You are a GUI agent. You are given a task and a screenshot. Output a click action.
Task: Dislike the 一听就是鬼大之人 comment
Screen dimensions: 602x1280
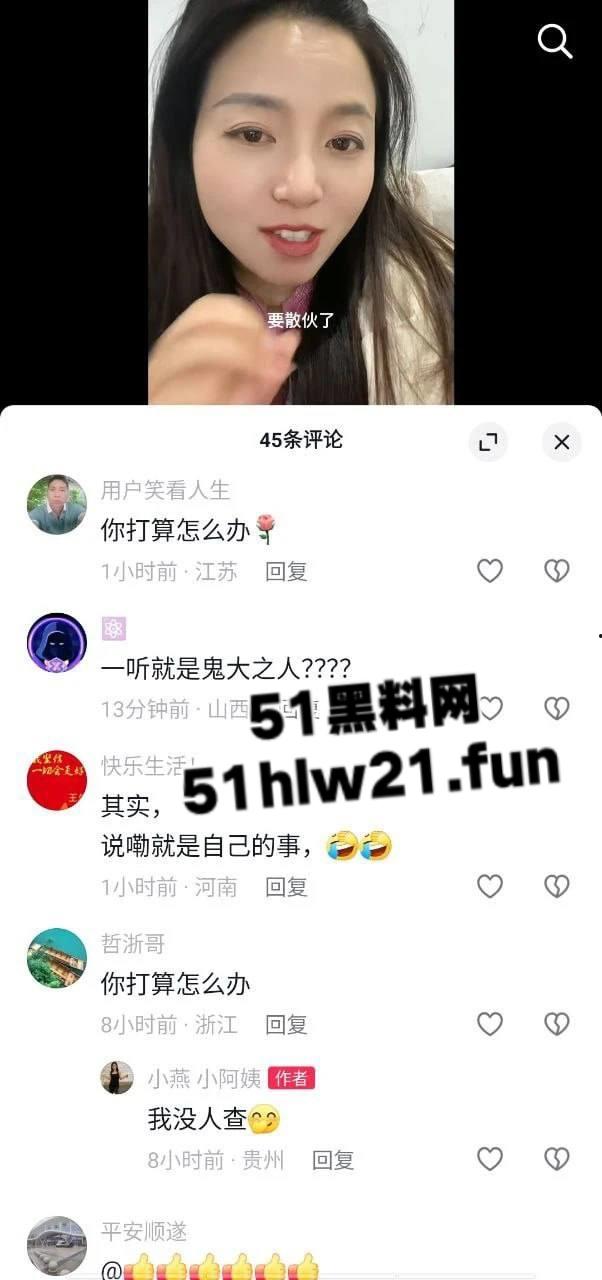click(x=556, y=709)
